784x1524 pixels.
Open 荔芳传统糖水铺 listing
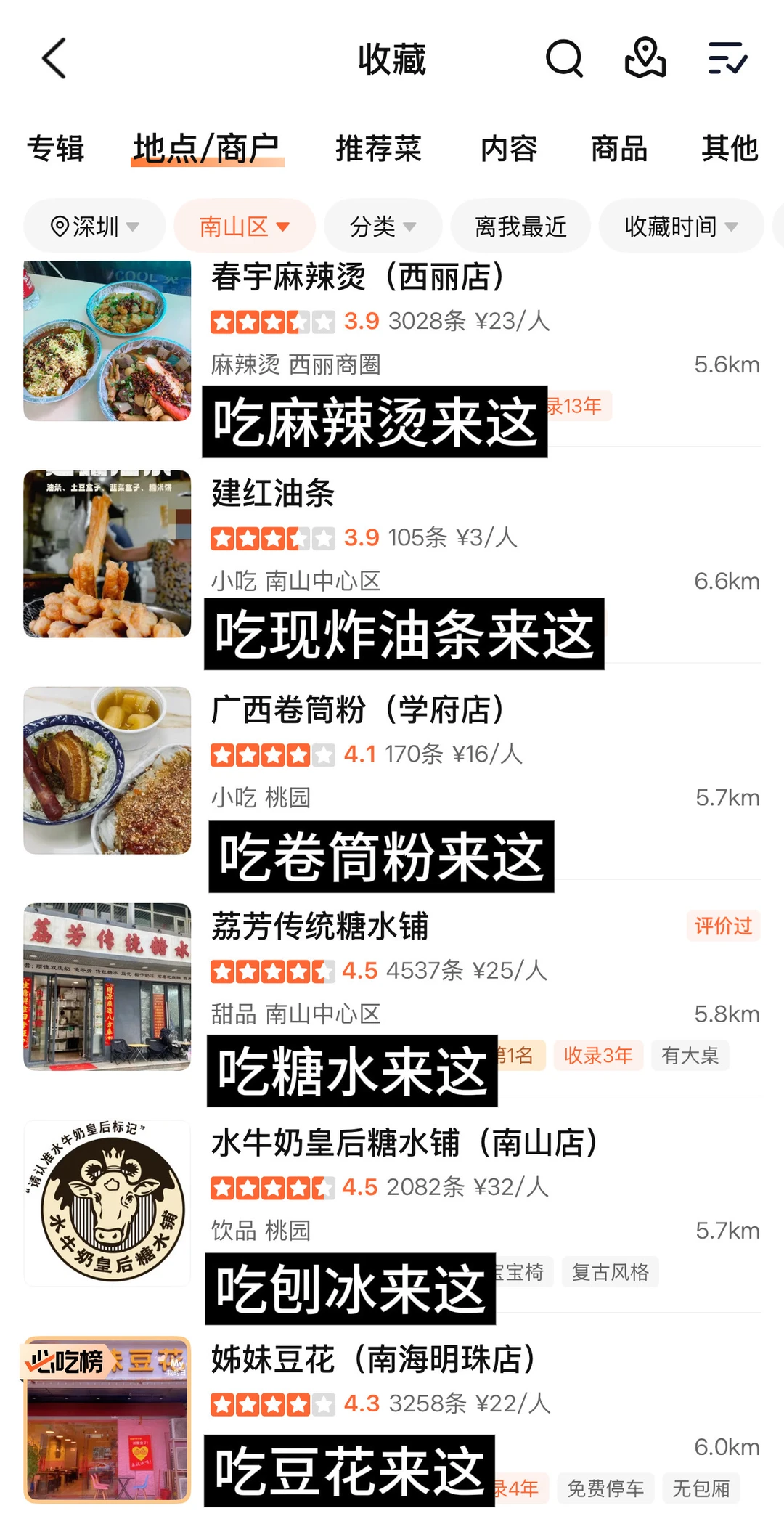pyautogui.click(x=319, y=926)
